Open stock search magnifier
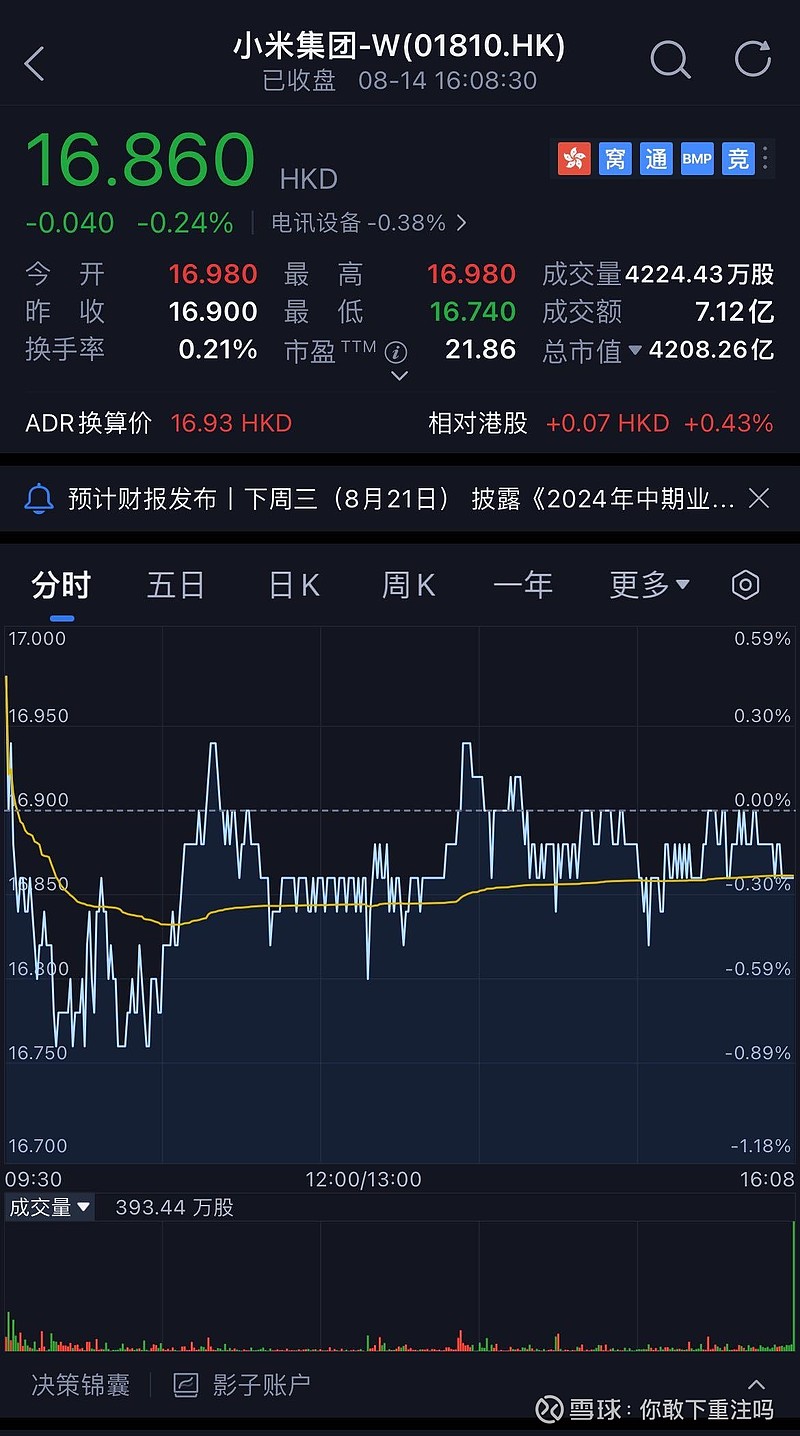This screenshot has width=800, height=1436. (670, 60)
